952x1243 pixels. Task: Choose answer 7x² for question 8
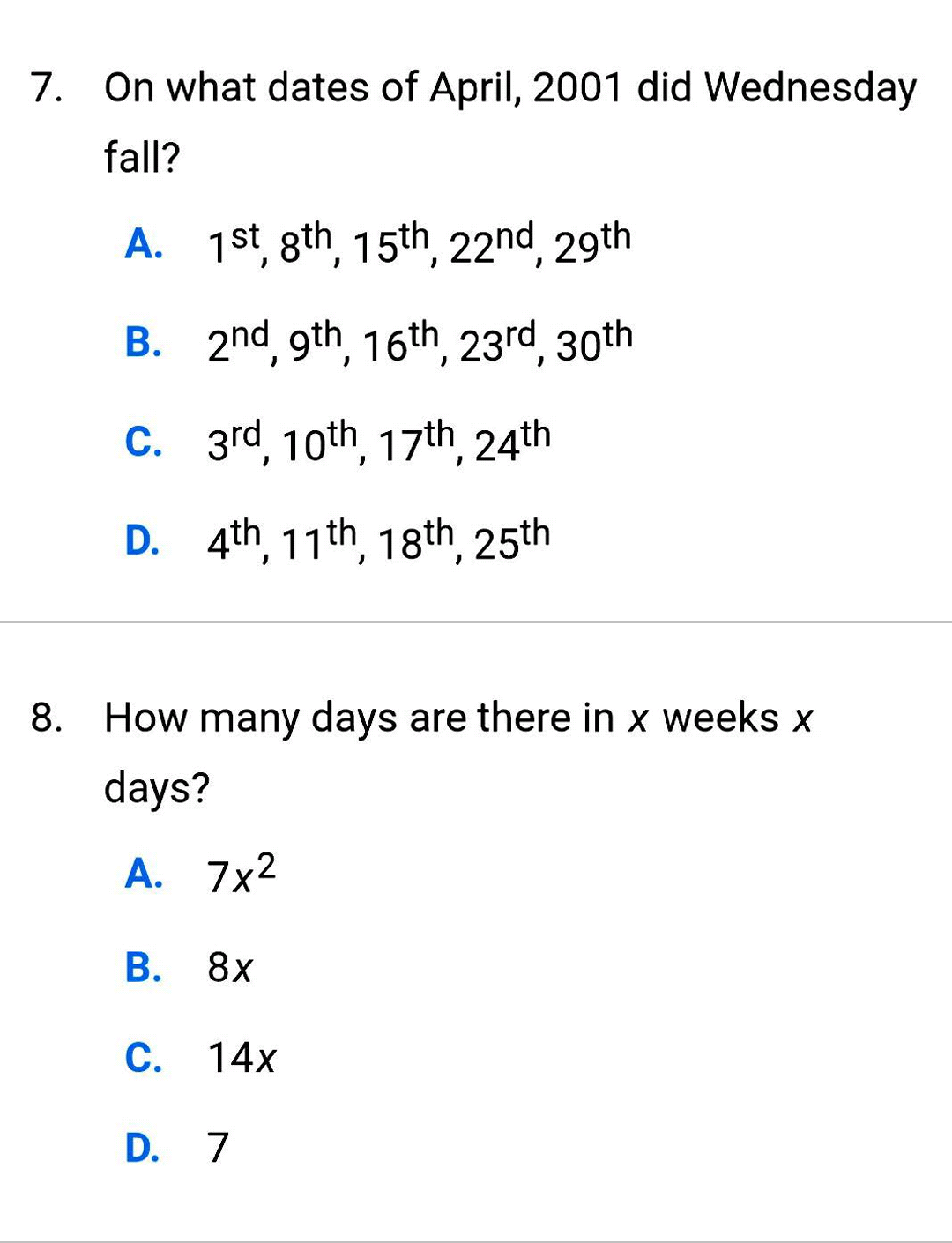click(201, 874)
